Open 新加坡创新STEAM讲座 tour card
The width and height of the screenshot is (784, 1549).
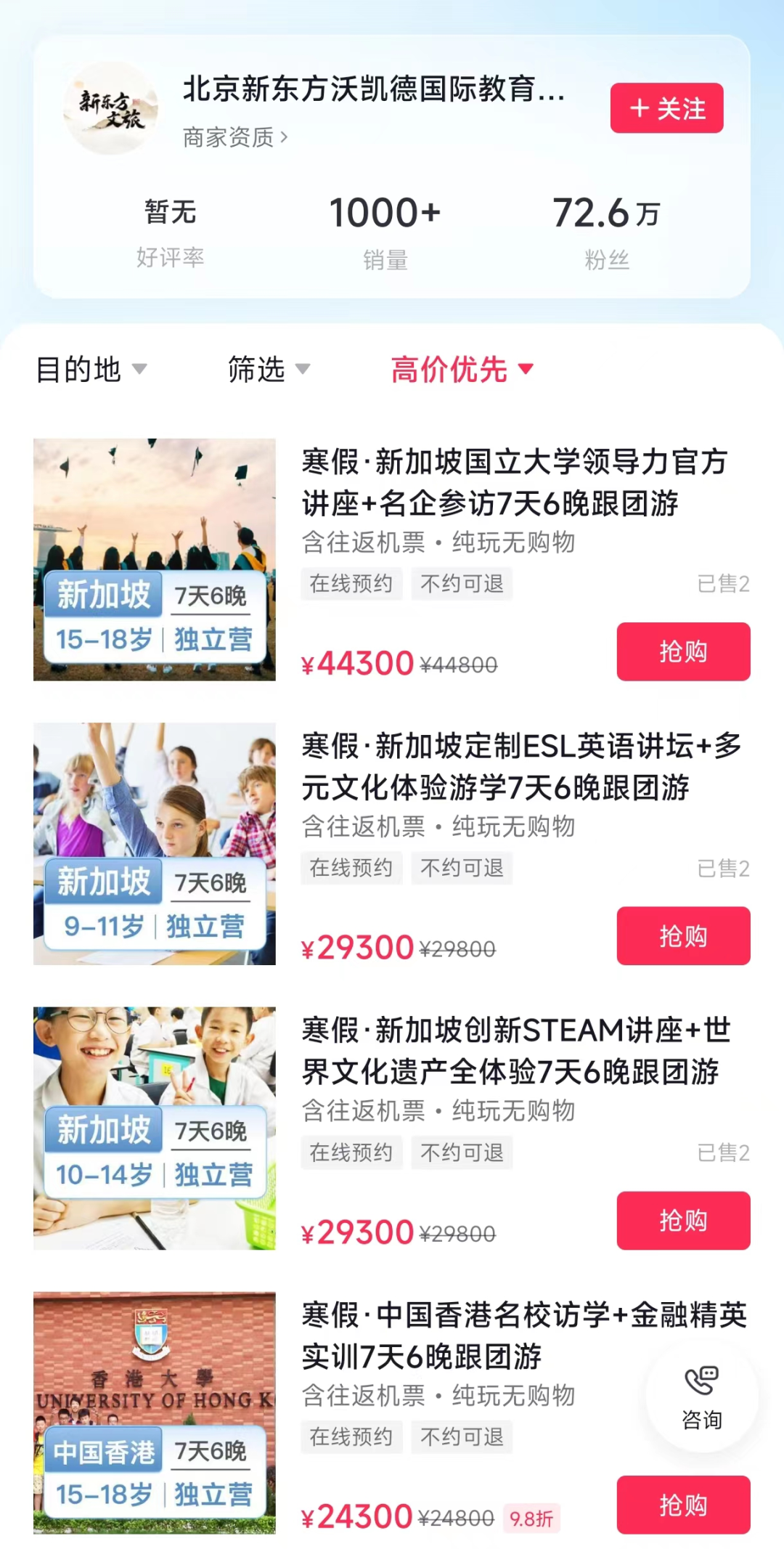515,1050
